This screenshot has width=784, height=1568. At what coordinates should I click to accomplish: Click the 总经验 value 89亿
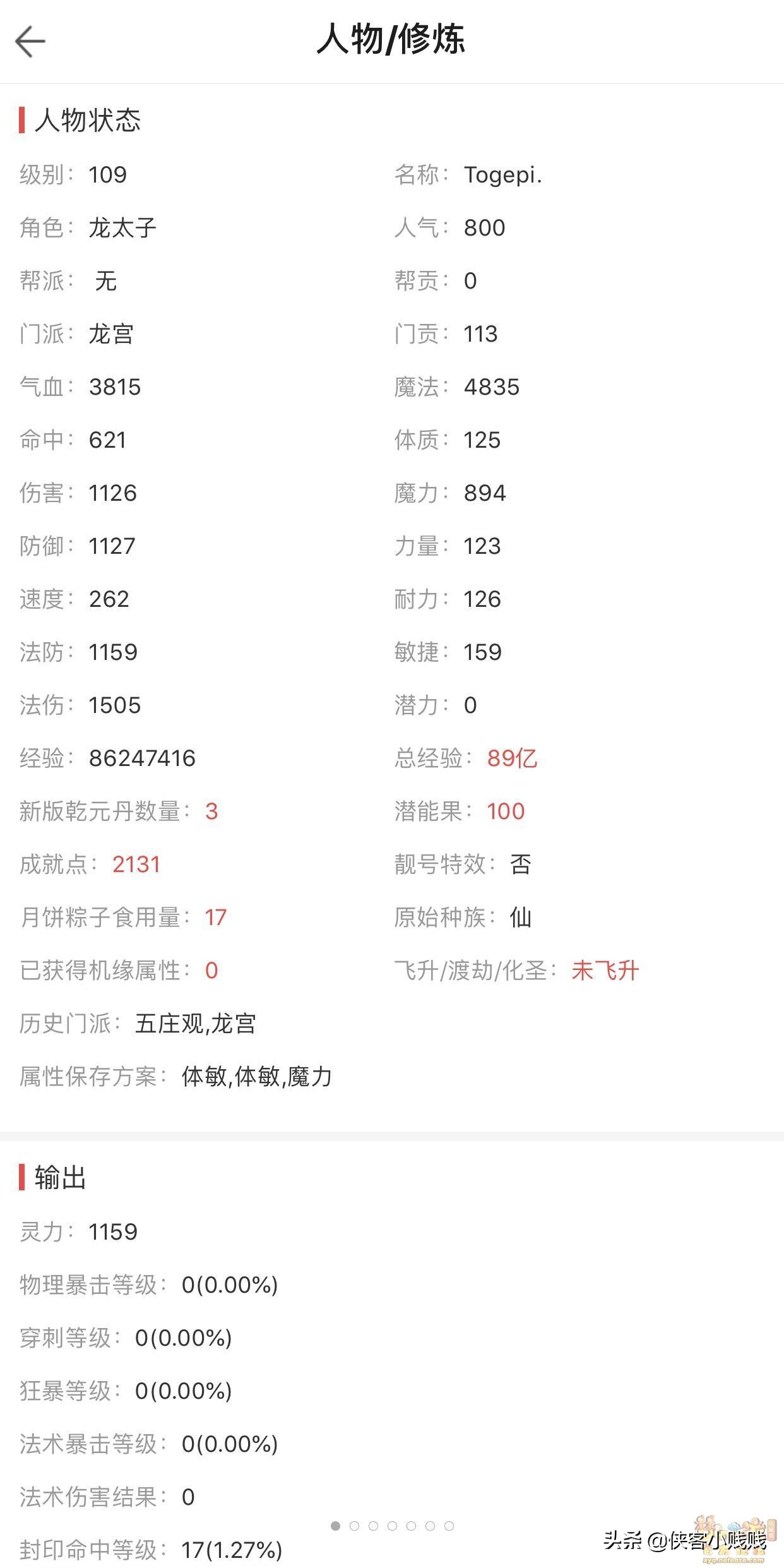point(511,758)
